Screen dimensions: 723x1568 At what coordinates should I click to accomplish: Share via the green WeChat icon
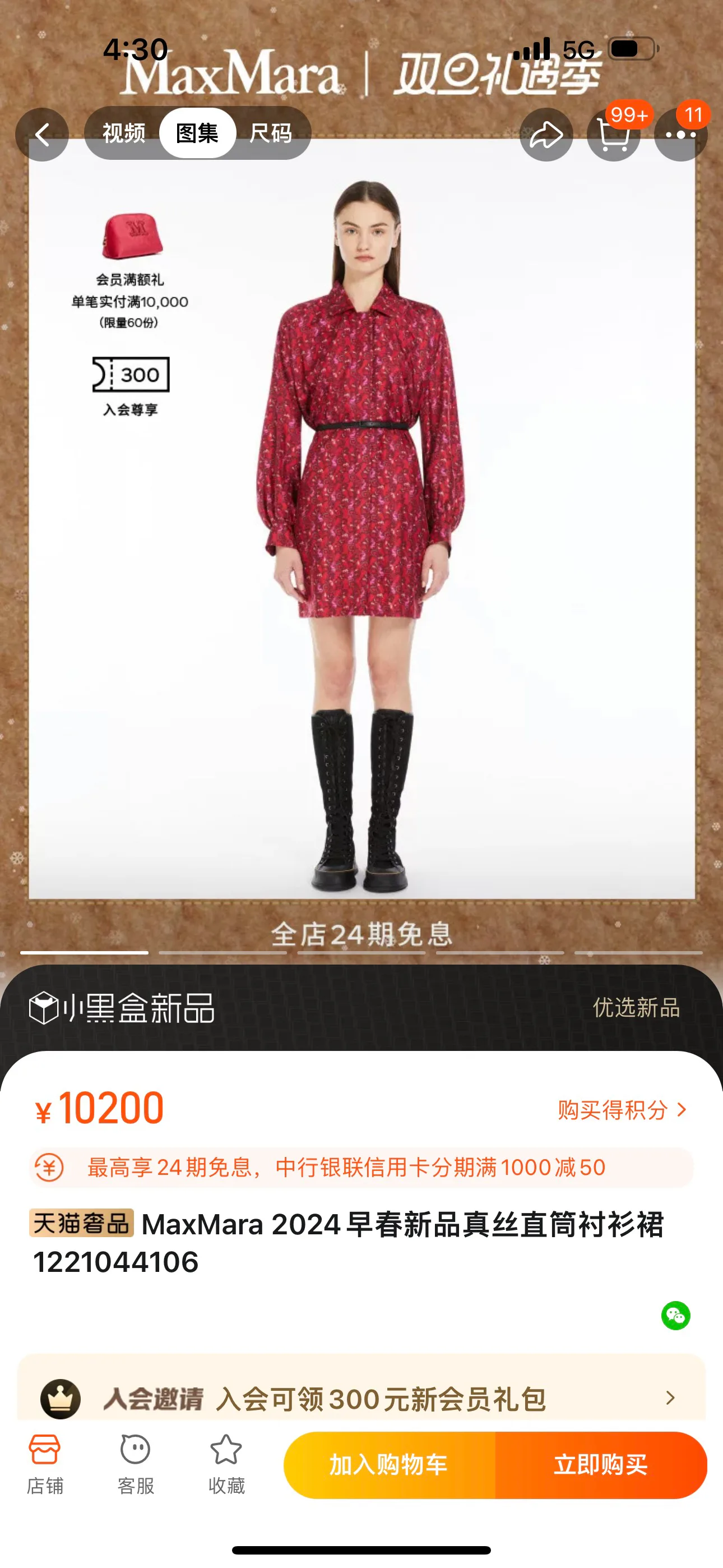pyautogui.click(x=675, y=1316)
